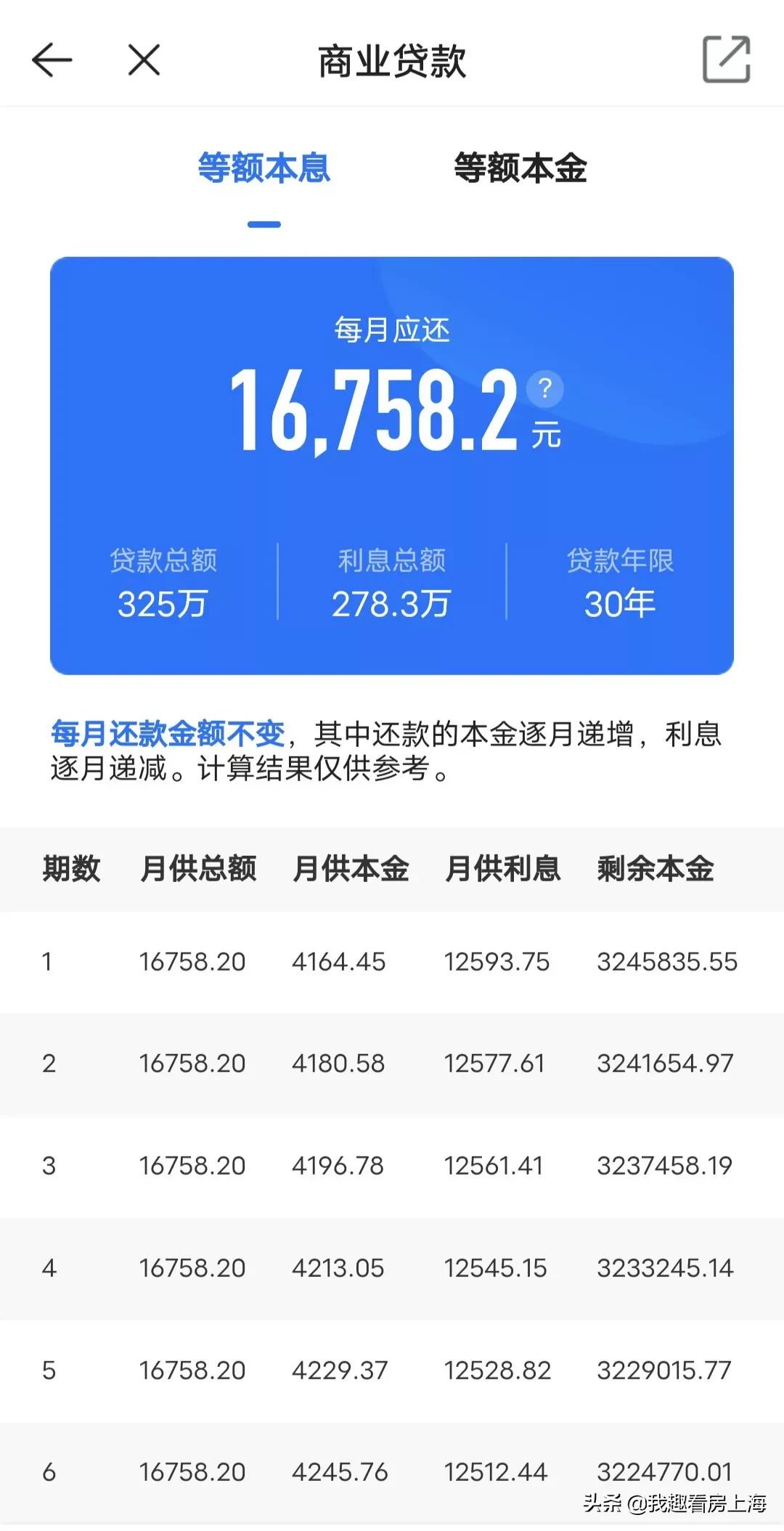Tap the 剩余本金 column header
This screenshot has height=1531, width=784.
point(654,869)
